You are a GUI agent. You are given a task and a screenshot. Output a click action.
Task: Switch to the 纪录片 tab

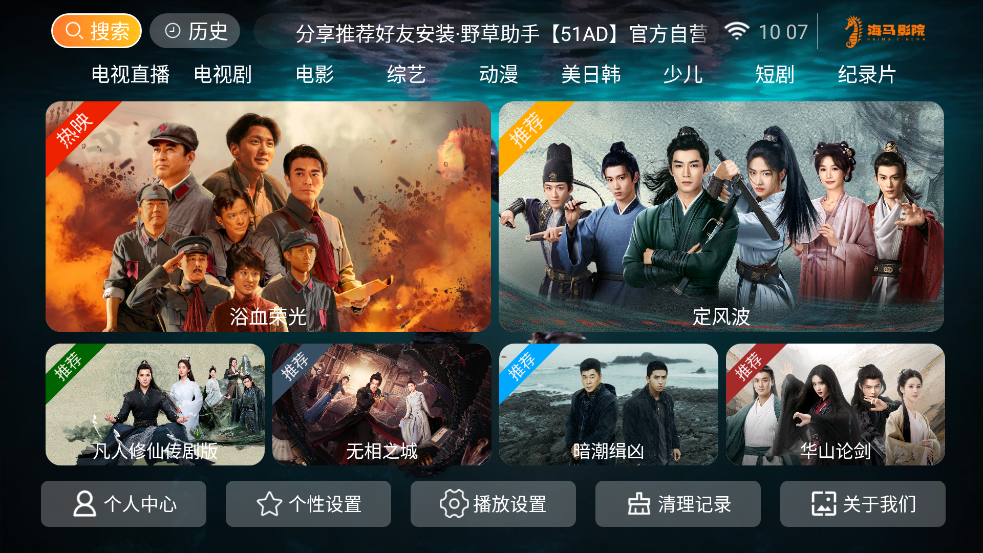[867, 74]
